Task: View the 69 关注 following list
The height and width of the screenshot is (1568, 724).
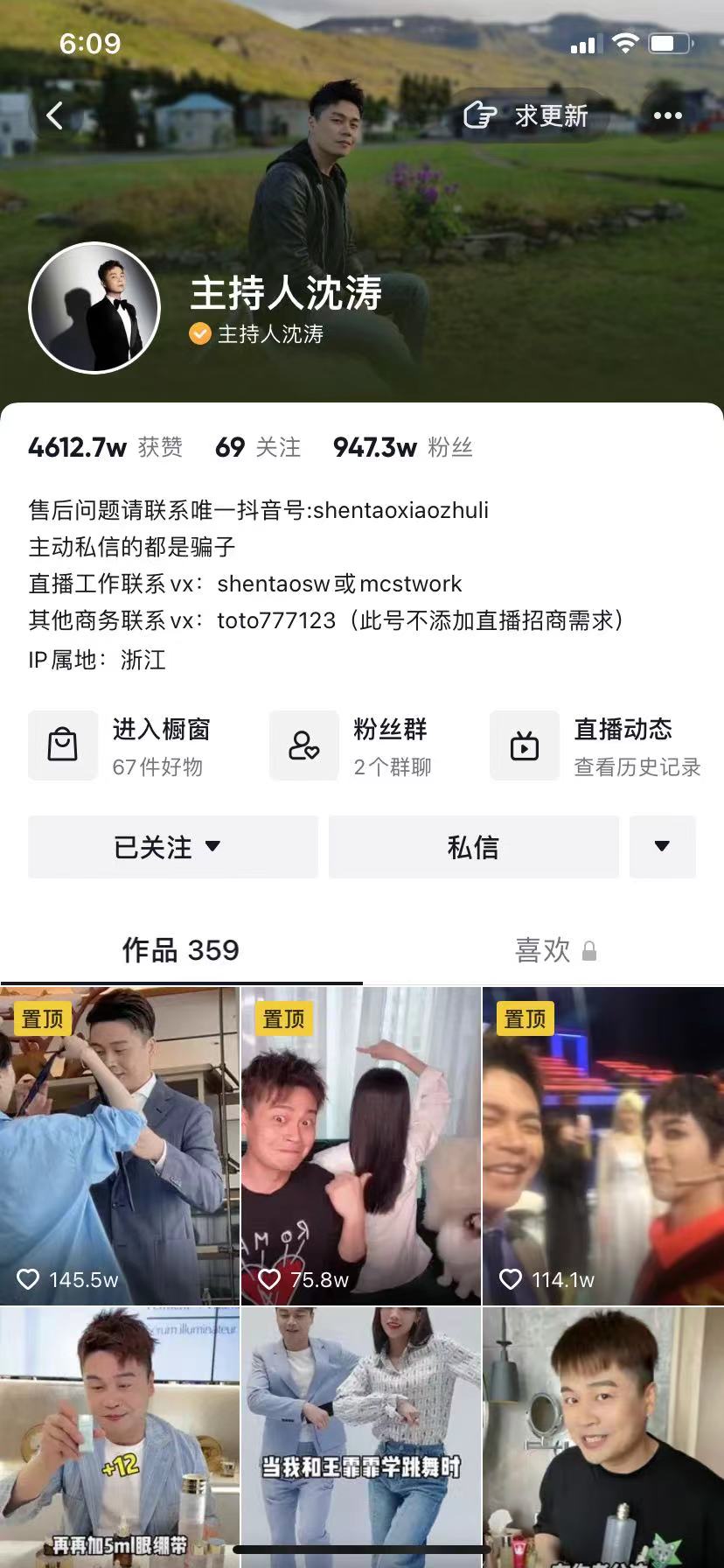Action: coord(257,448)
